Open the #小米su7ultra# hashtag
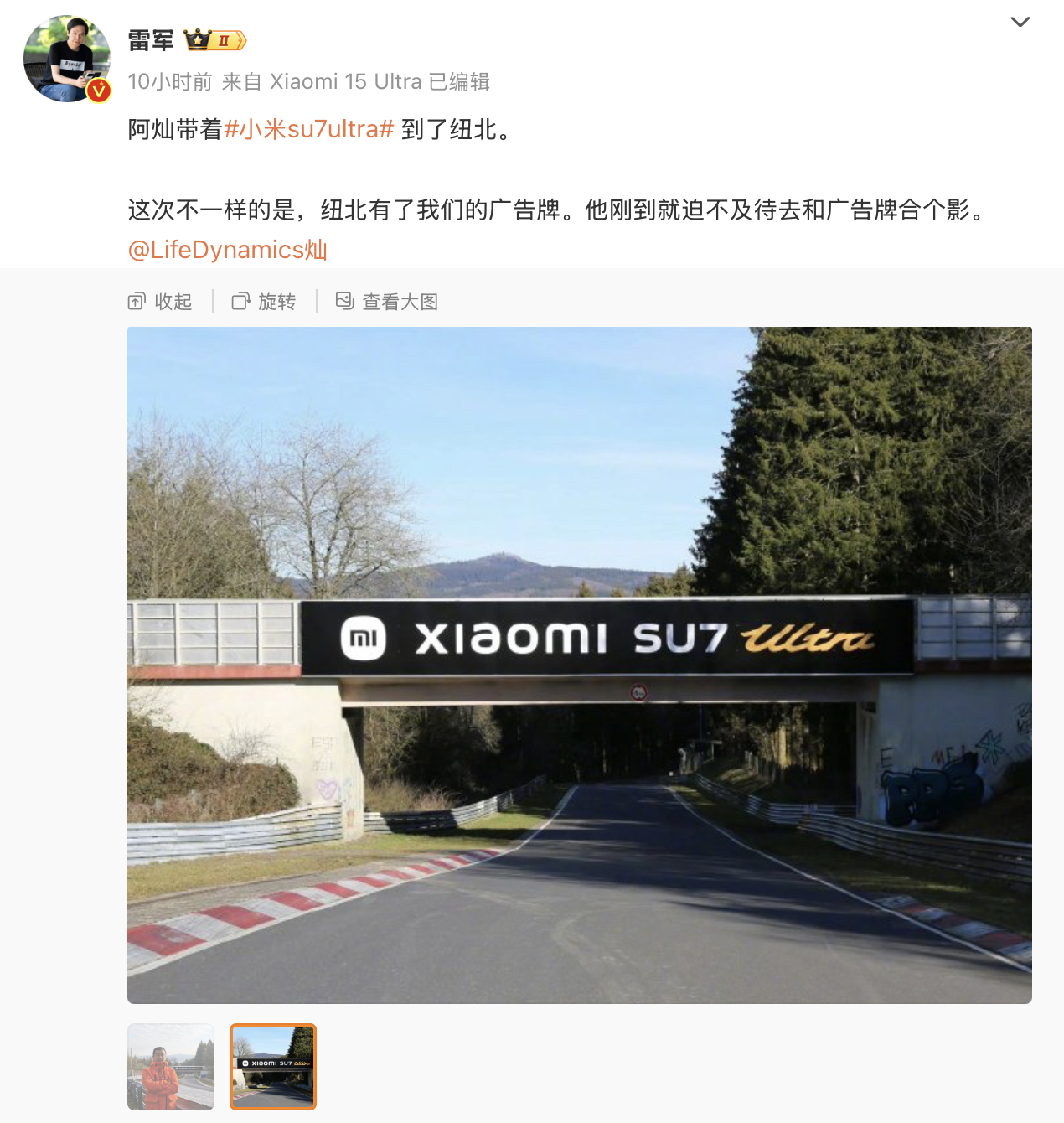 308,129
